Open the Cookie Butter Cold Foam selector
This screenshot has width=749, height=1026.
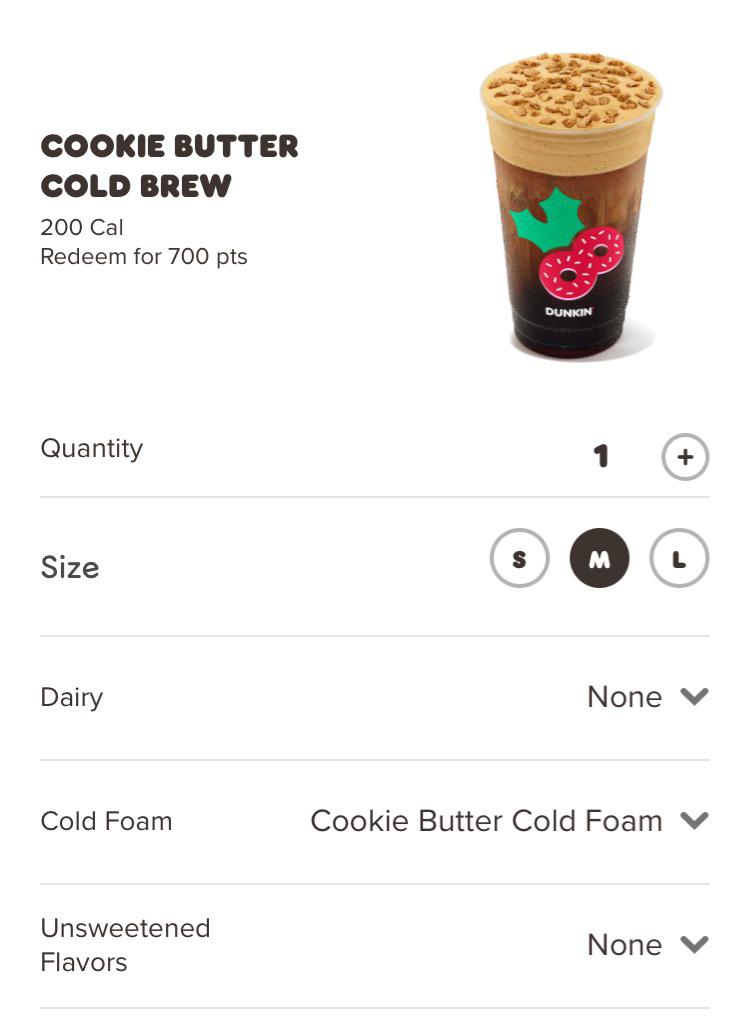pyautogui.click(x=694, y=821)
